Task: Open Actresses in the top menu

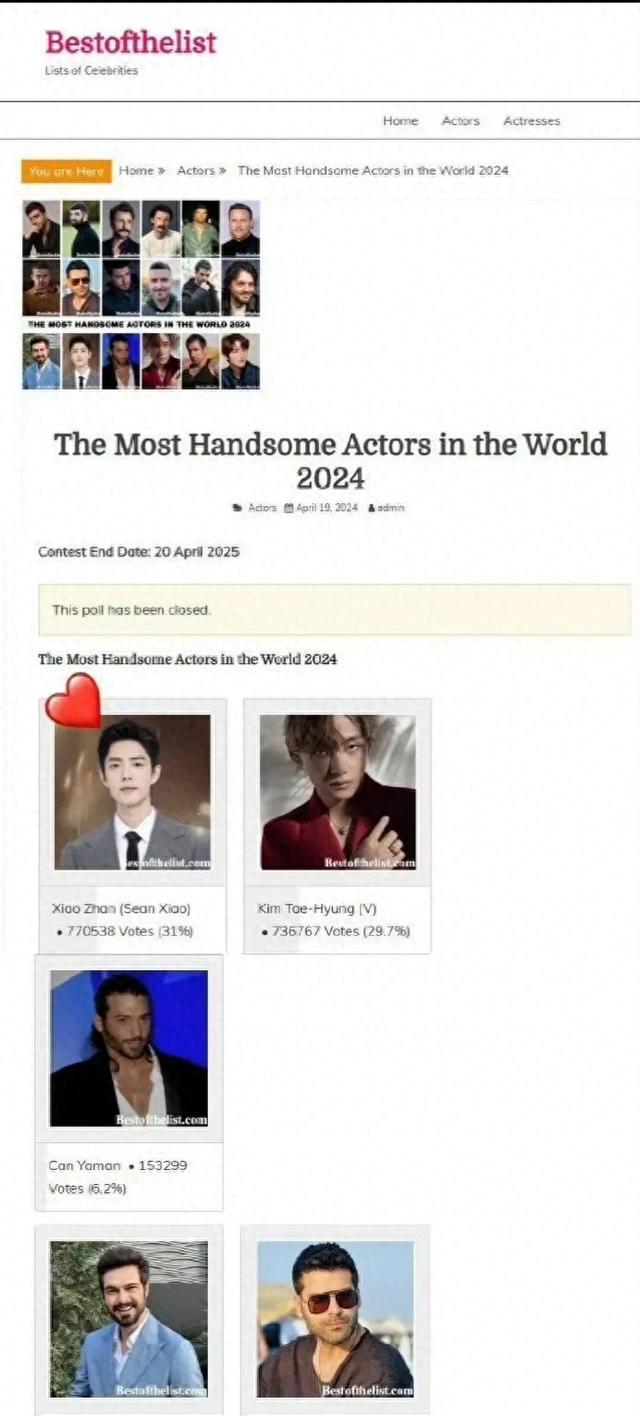Action: pos(531,121)
